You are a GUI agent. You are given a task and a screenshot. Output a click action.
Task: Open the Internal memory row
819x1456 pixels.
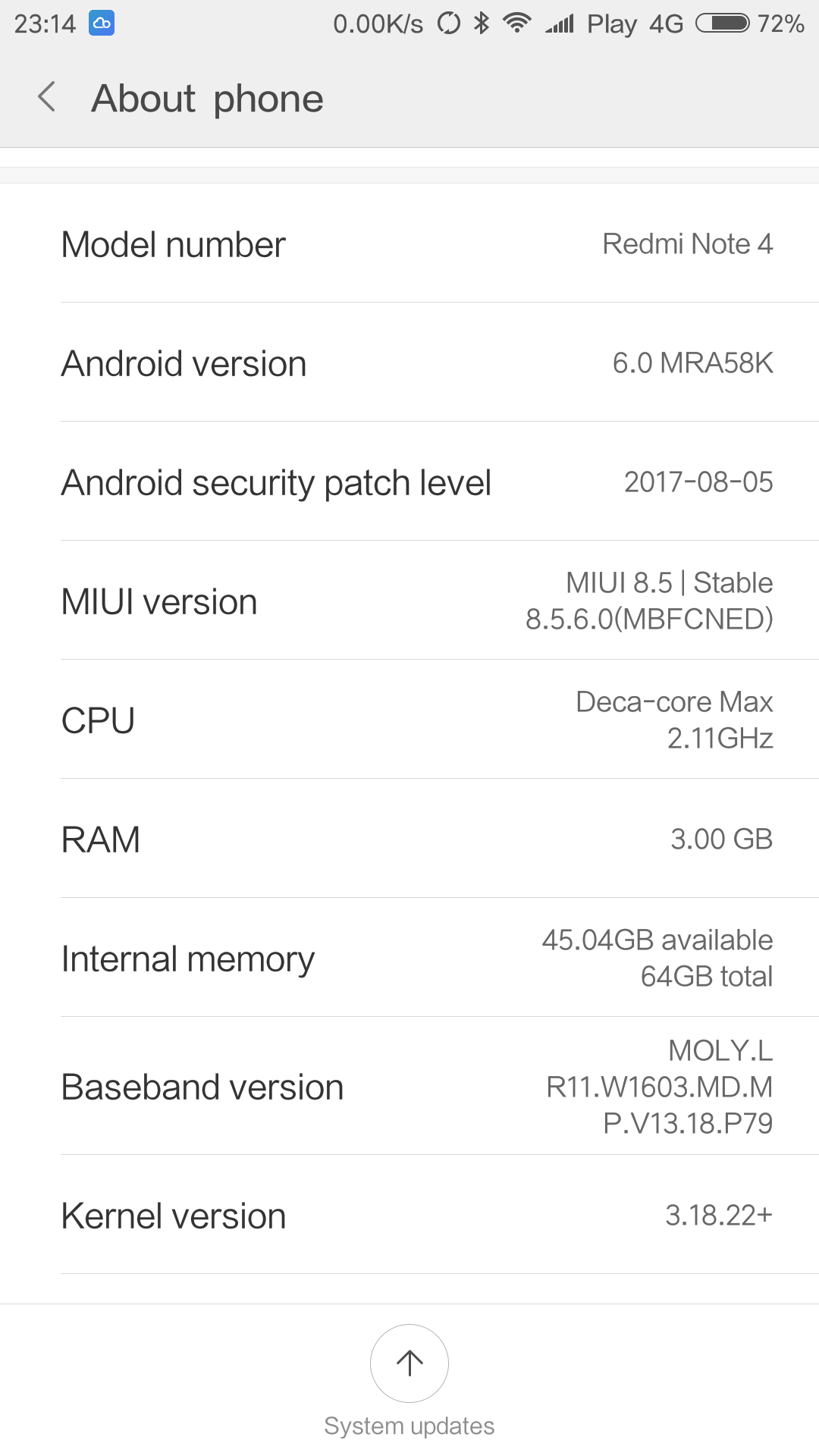pyautogui.click(x=409, y=959)
